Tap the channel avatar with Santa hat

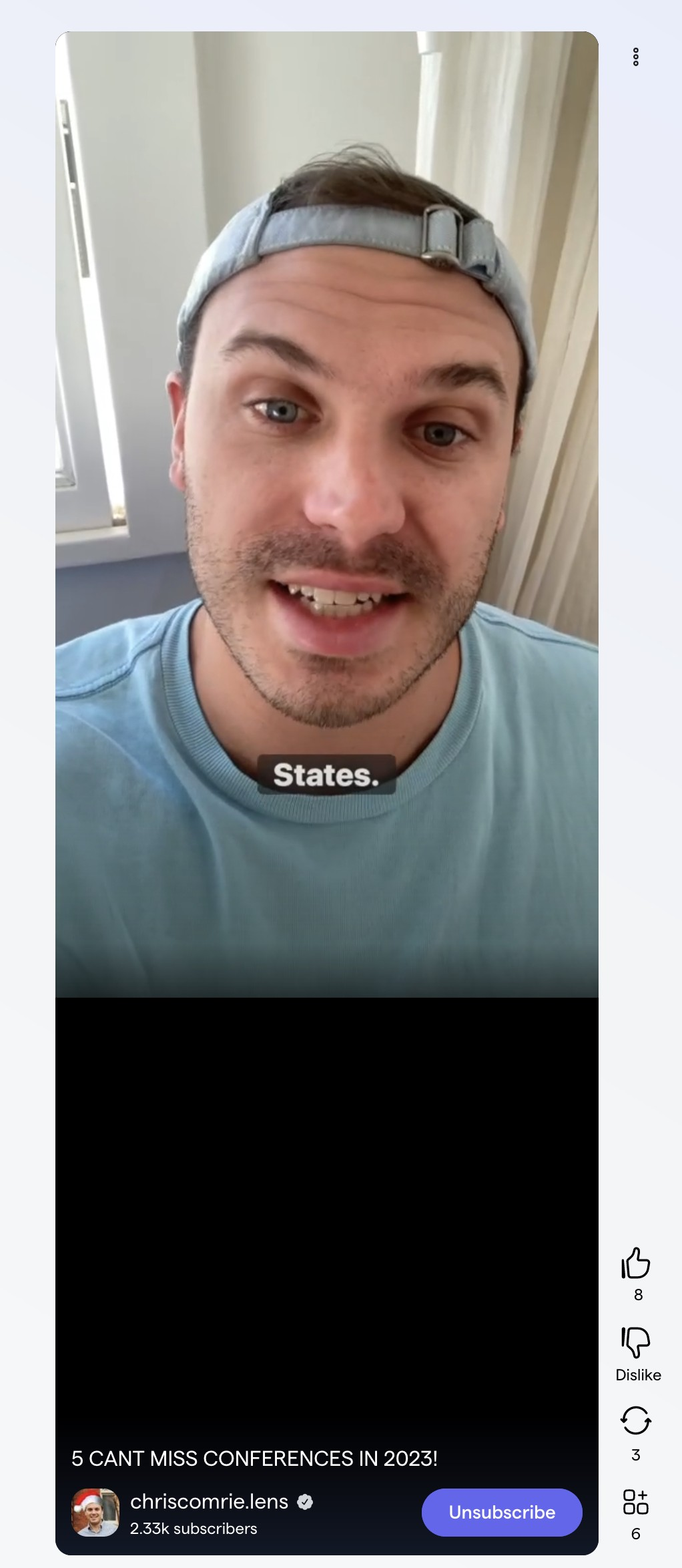pos(95,1512)
